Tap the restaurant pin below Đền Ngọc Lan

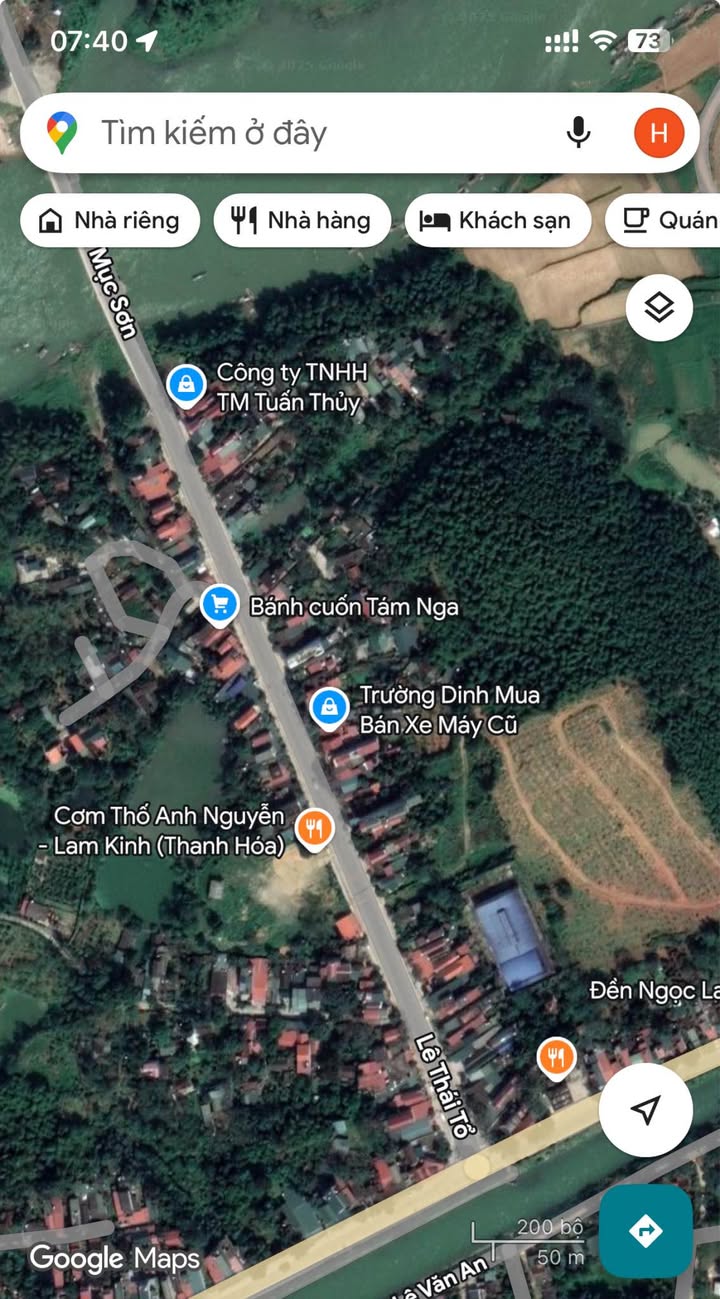coord(556,1059)
